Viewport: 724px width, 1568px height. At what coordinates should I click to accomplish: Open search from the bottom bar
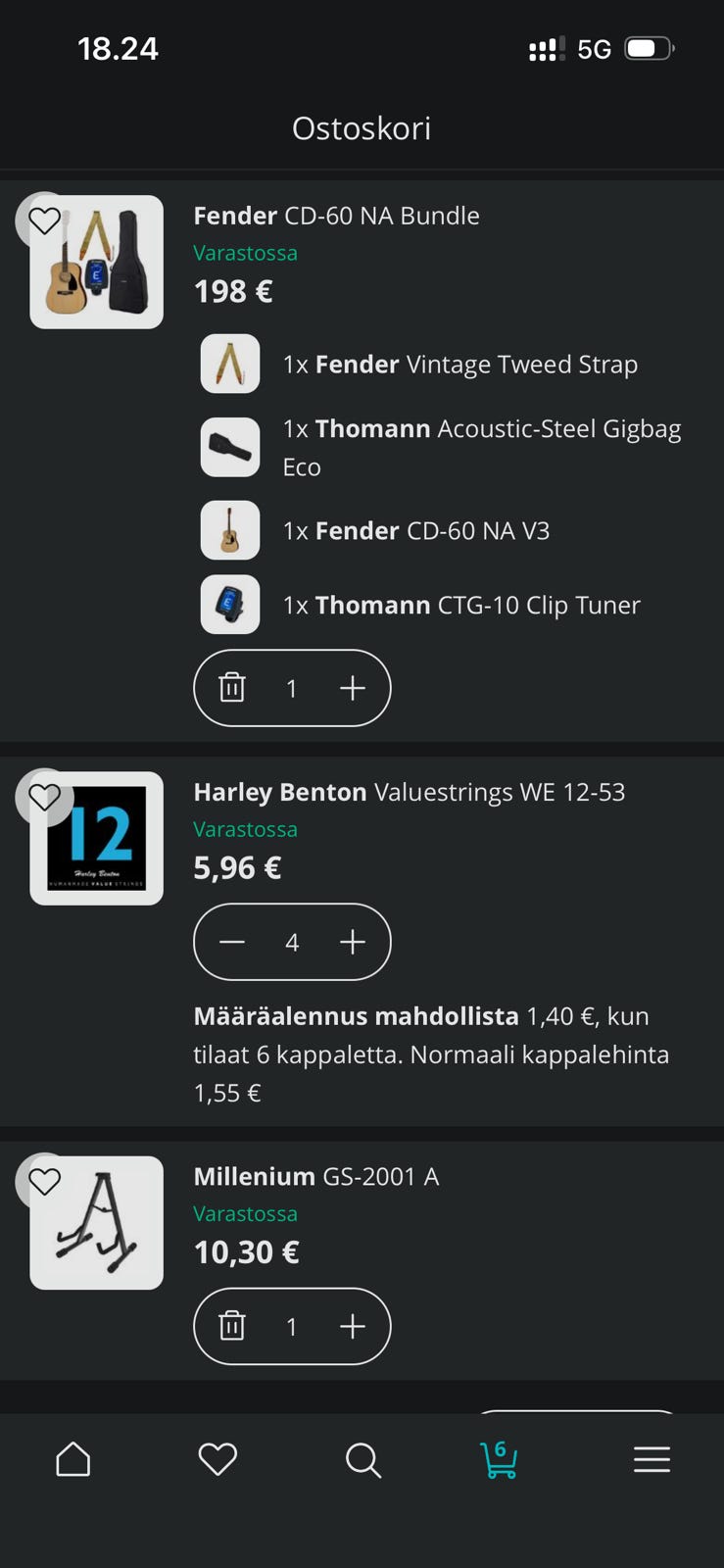click(362, 1459)
